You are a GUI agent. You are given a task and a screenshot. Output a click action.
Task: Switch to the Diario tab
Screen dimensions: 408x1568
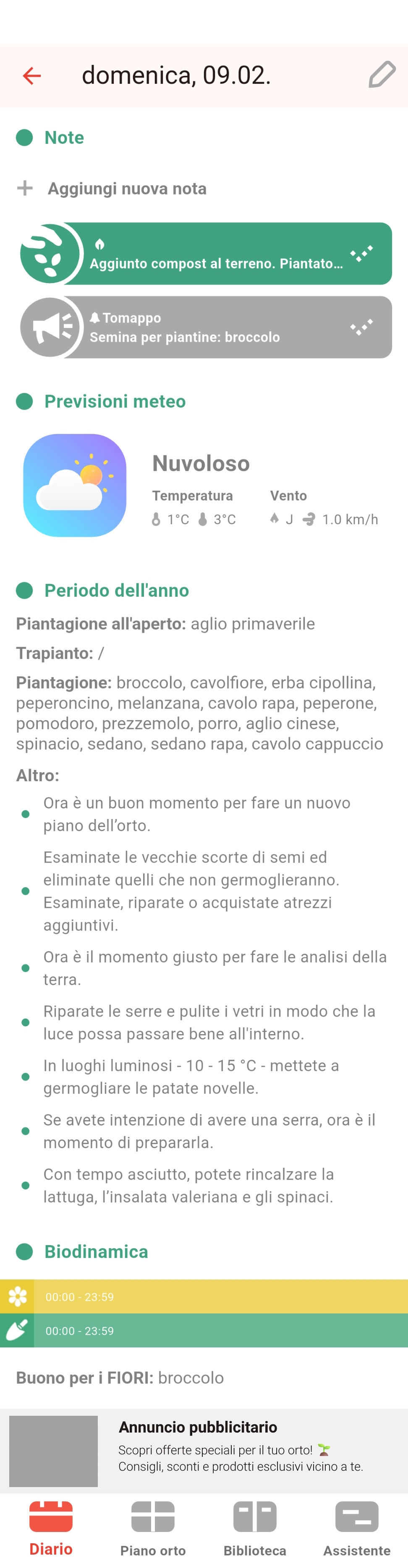coord(51,1528)
